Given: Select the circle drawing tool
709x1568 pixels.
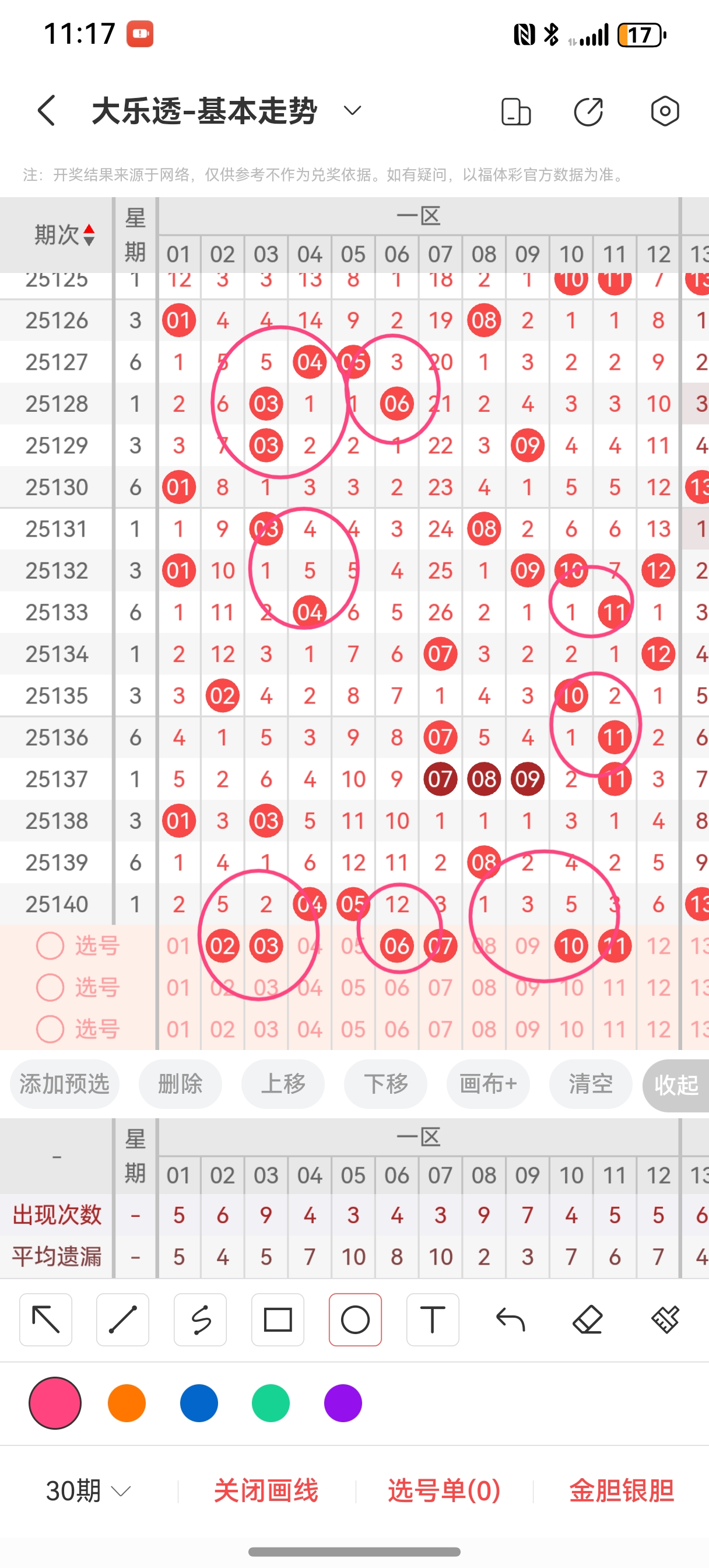Looking at the screenshot, I should point(356,1321).
